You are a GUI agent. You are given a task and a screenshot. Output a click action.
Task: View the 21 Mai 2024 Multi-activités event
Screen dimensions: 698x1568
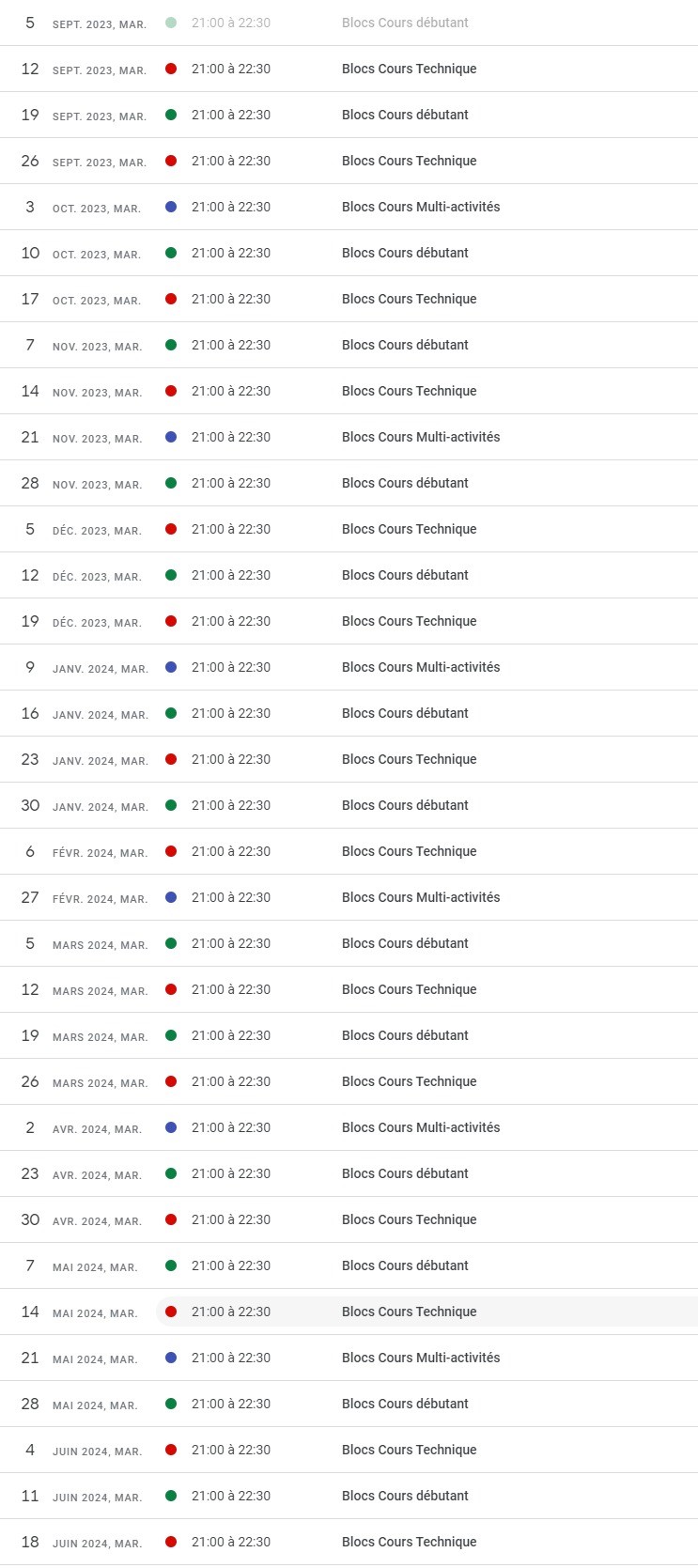click(x=427, y=1358)
